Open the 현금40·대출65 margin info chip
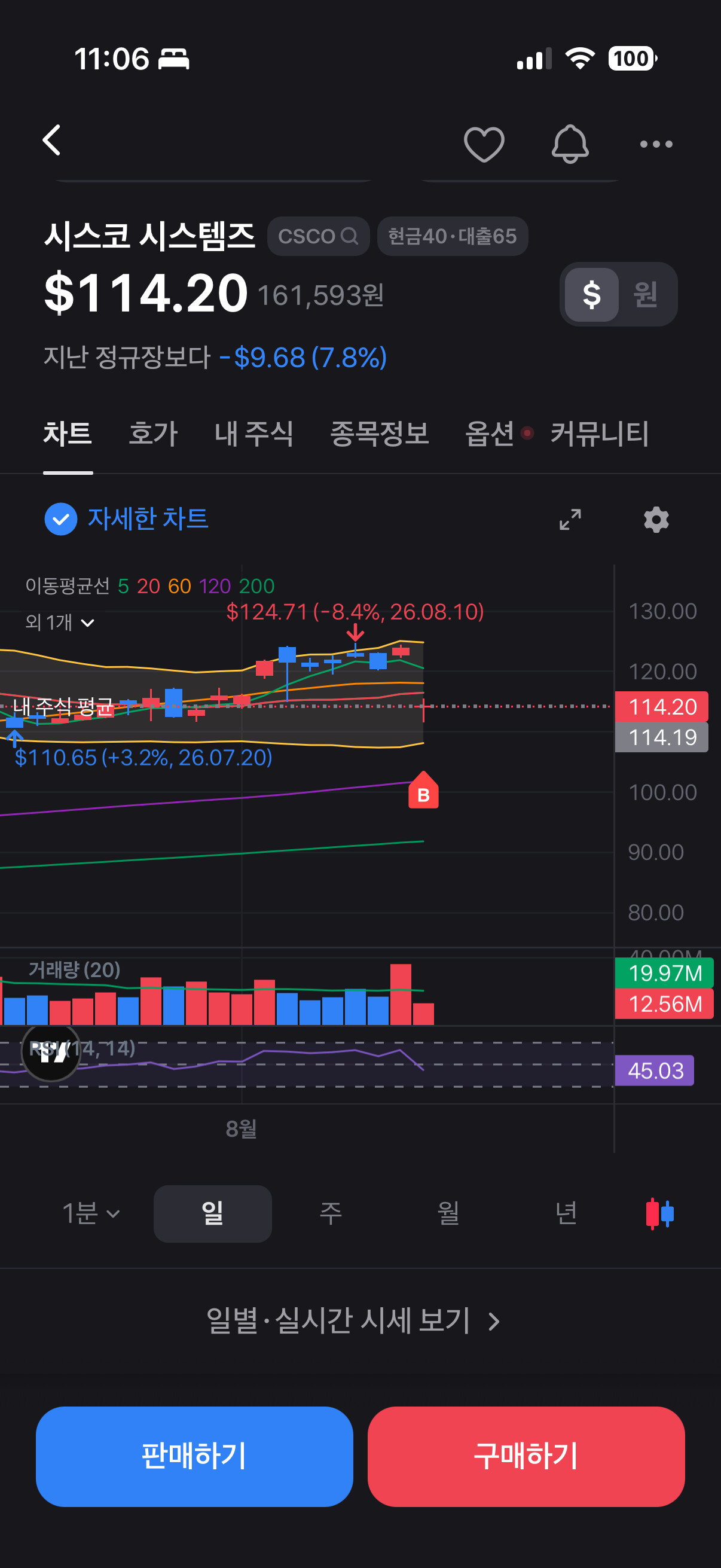The width and height of the screenshot is (721, 1568). (452, 236)
